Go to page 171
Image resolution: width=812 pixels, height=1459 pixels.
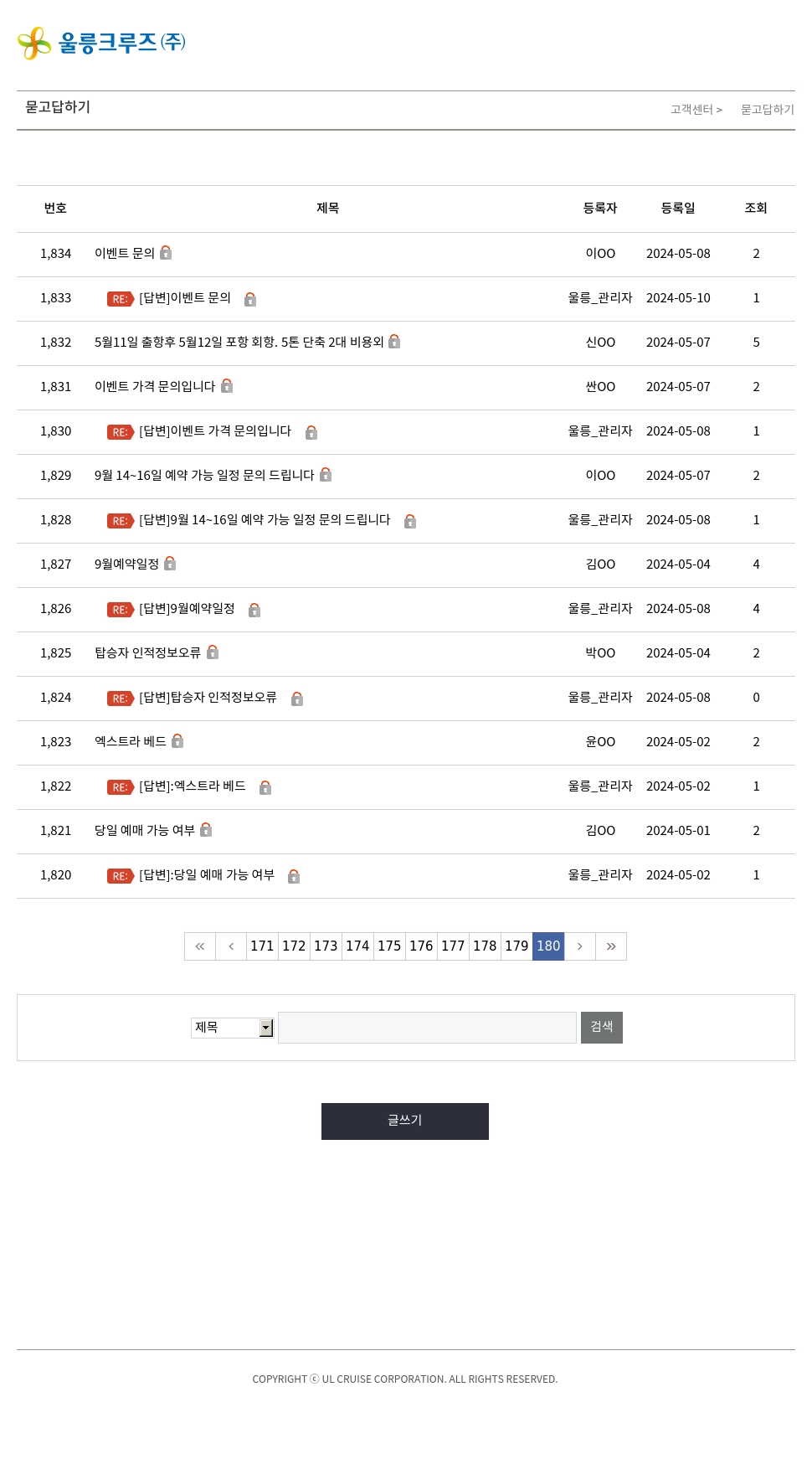pos(262,946)
